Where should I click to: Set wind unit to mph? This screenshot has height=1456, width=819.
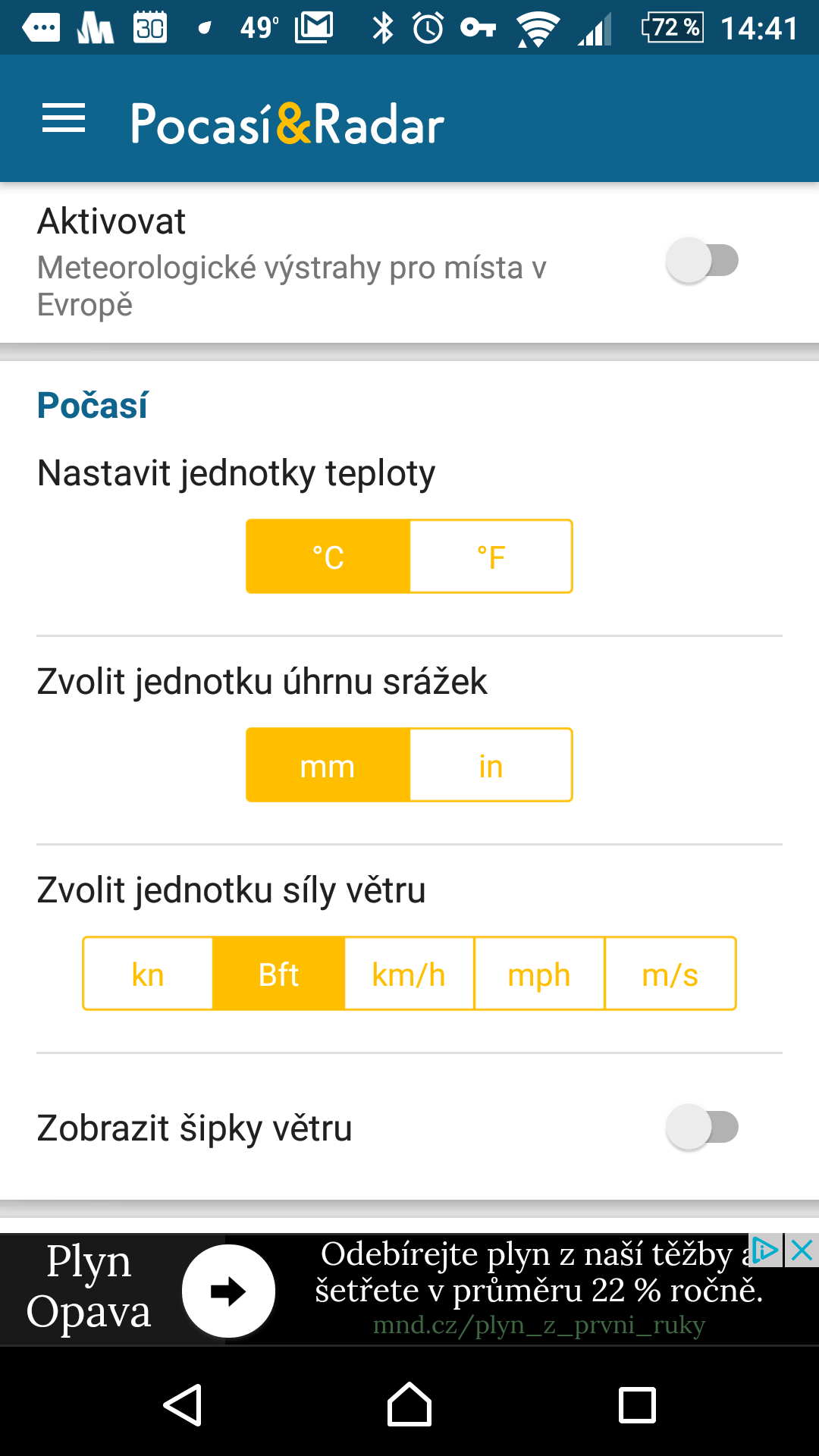click(x=539, y=974)
